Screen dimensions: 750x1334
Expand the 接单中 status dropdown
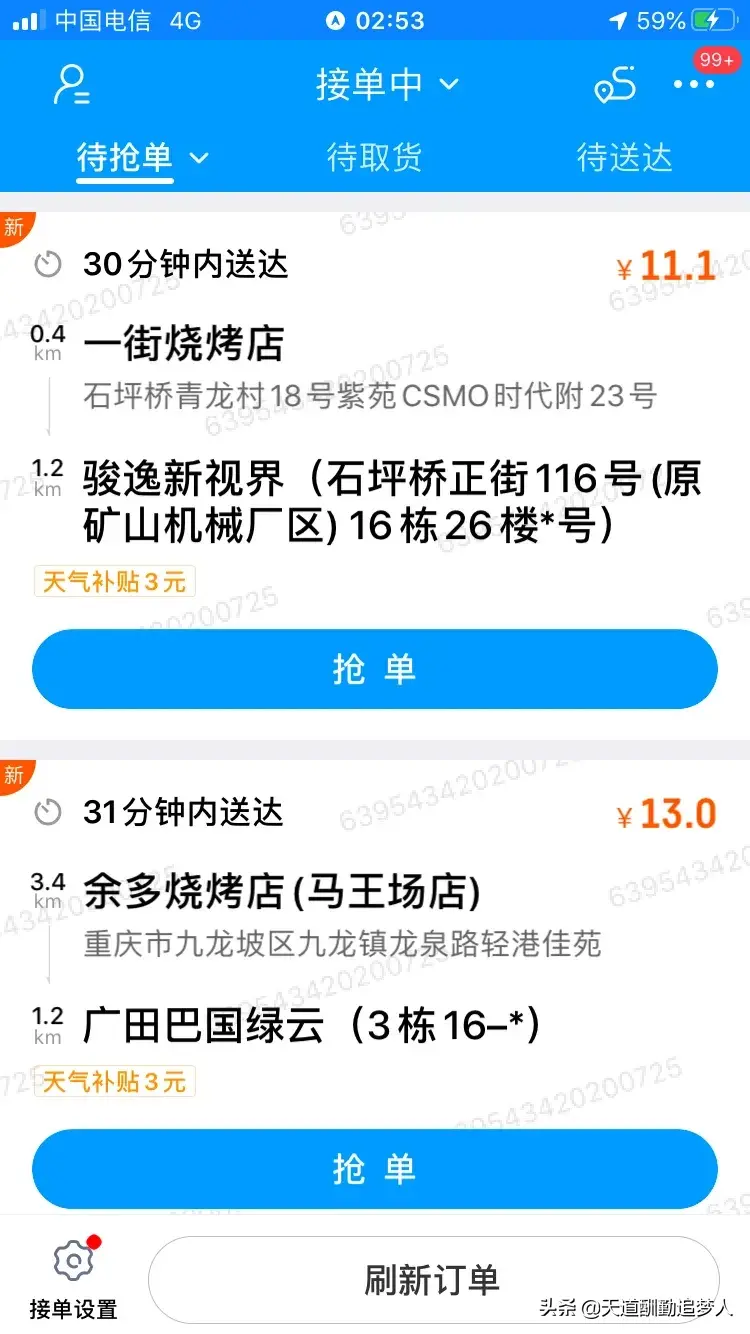click(x=387, y=85)
